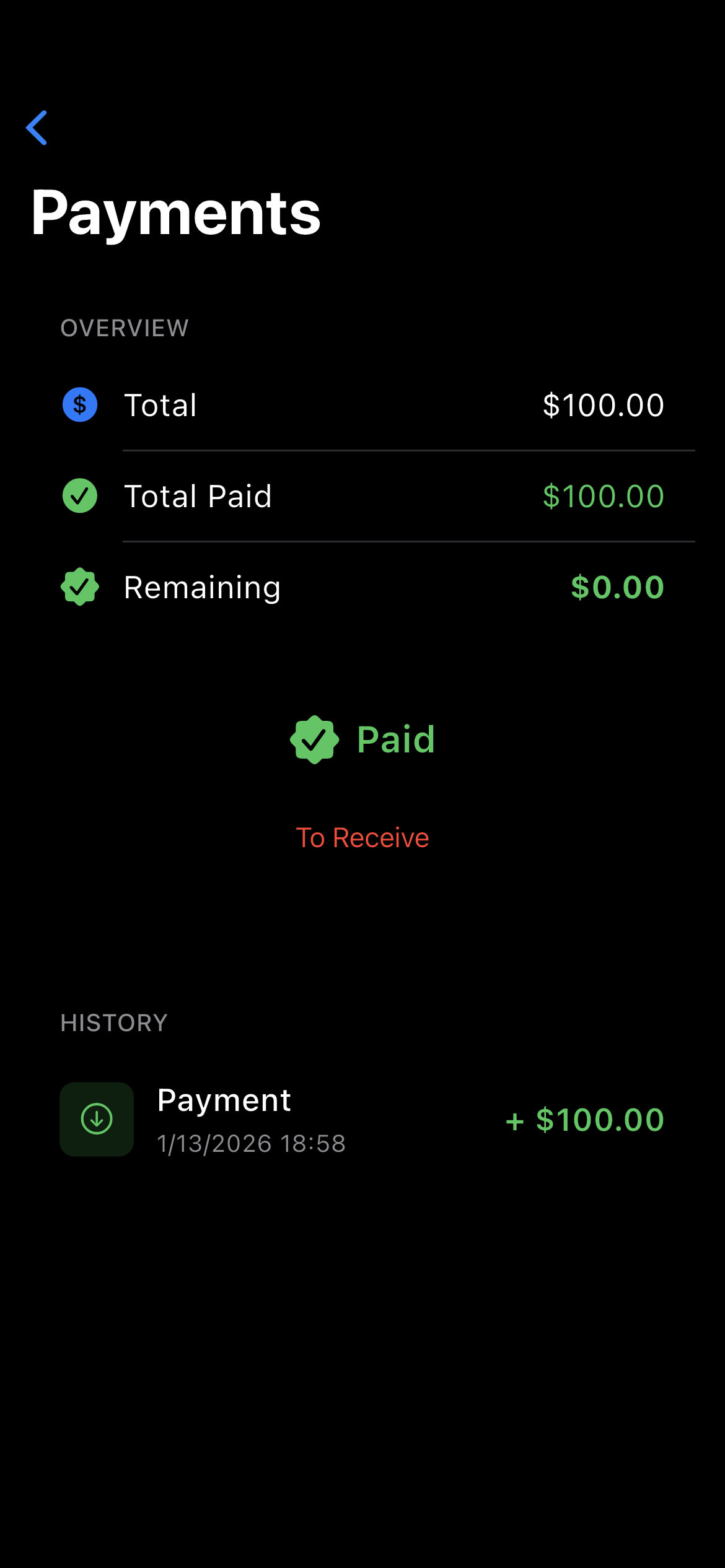
Task: Select the blue dollar sign icon beside Total
Action: pos(79,405)
